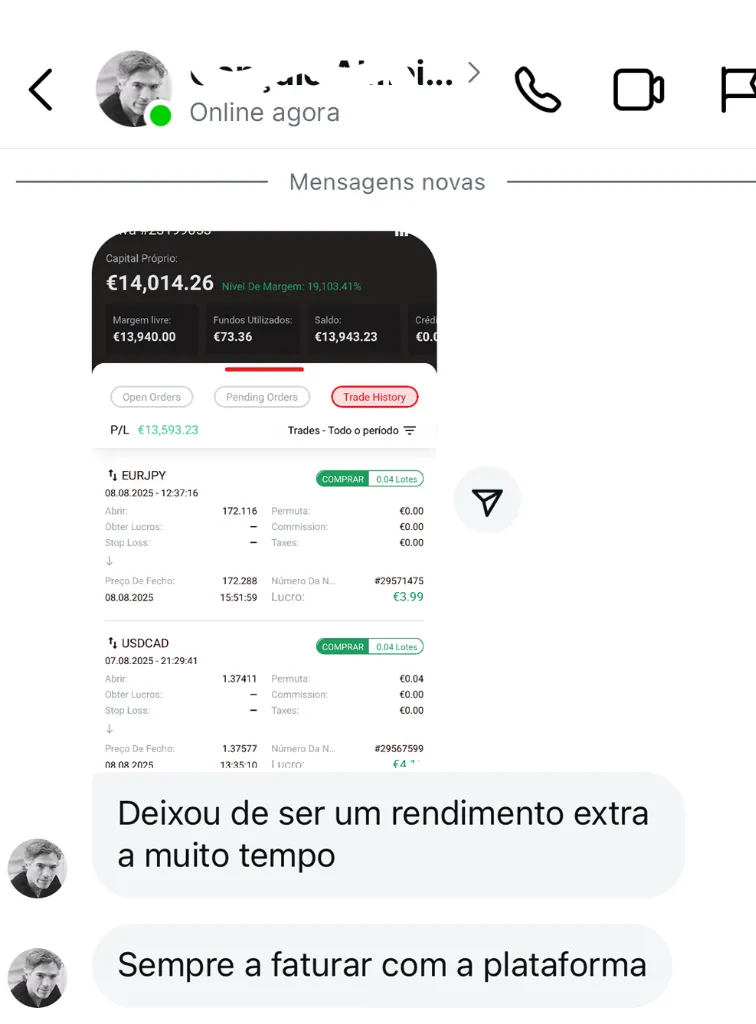Screen dimensions: 756x1024
Task: Open the contact's profile picture in the header
Action: pyautogui.click(x=133, y=89)
